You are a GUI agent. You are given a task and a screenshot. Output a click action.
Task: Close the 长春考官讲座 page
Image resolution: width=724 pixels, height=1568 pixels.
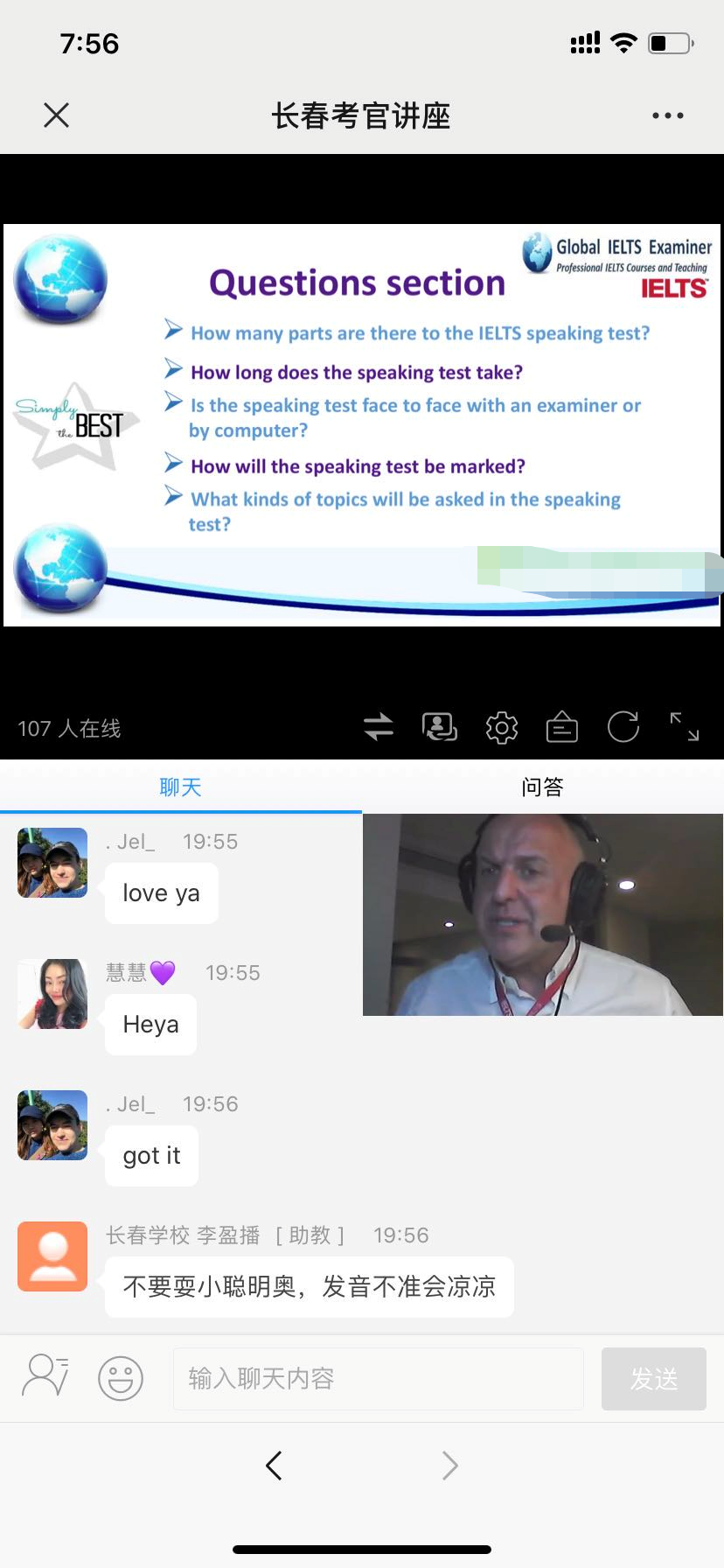pyautogui.click(x=57, y=115)
